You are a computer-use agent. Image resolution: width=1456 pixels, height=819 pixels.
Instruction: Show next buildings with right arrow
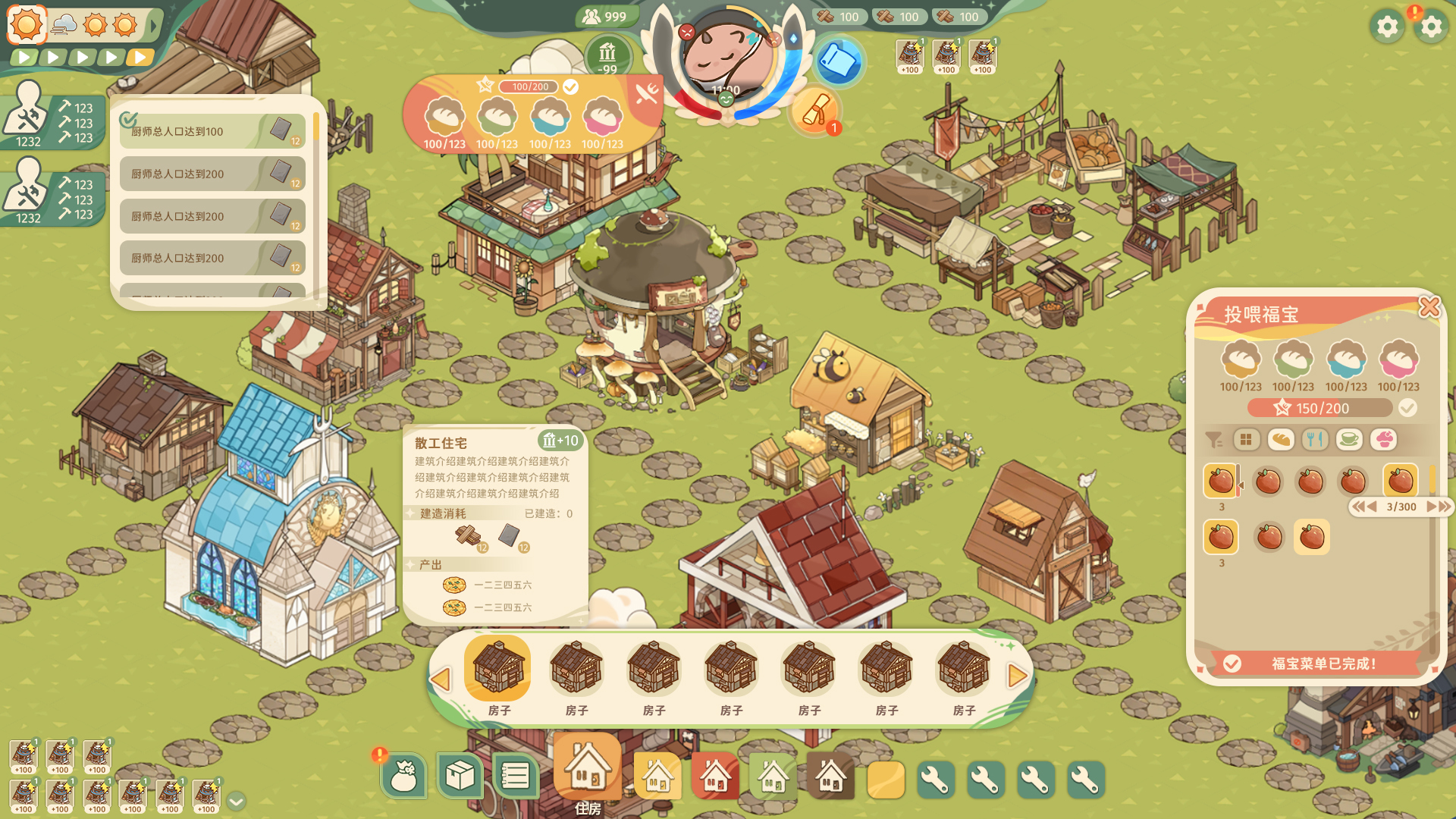coord(1018,676)
